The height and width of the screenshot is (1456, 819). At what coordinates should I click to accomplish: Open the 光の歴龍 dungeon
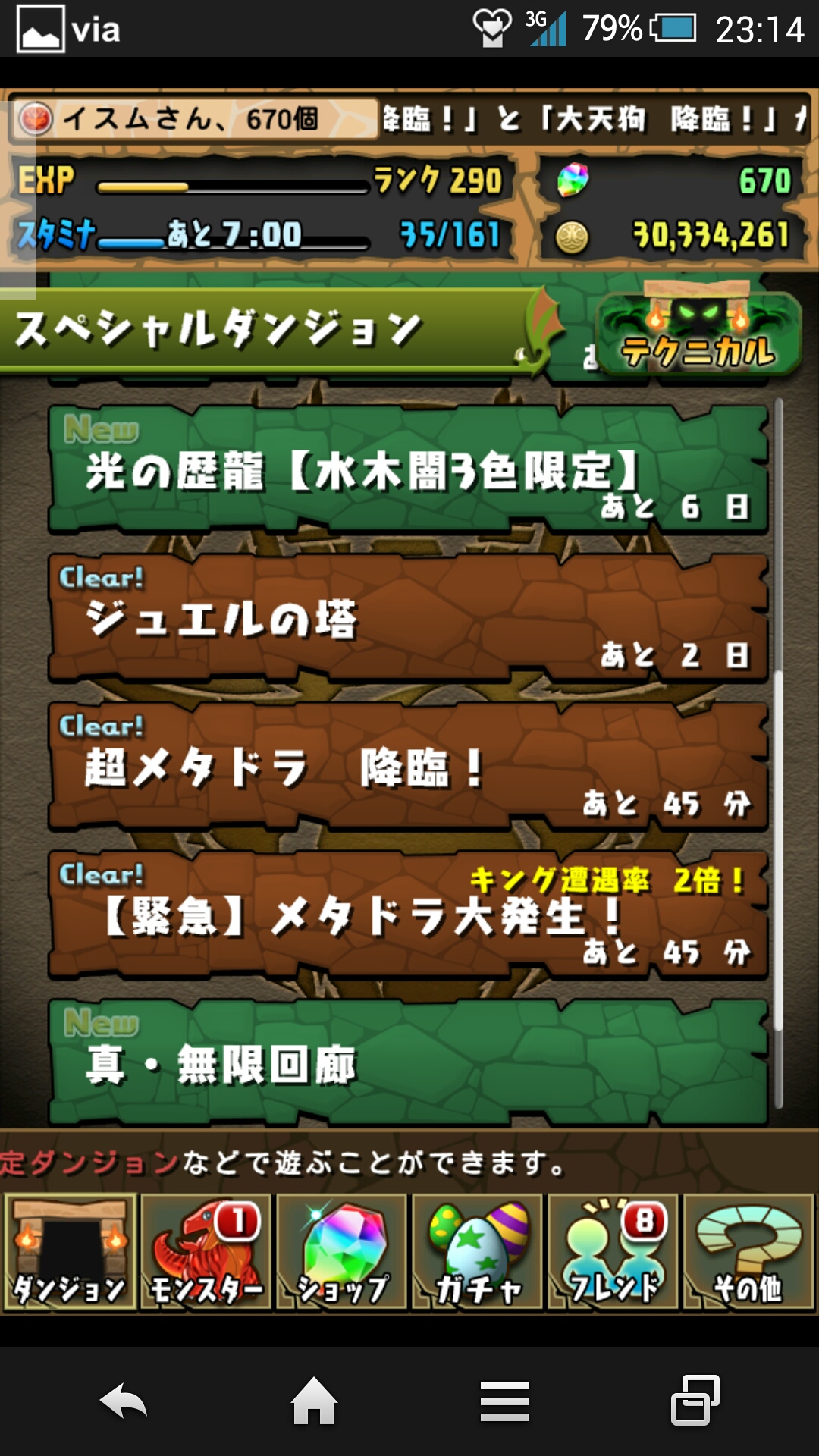(x=408, y=470)
